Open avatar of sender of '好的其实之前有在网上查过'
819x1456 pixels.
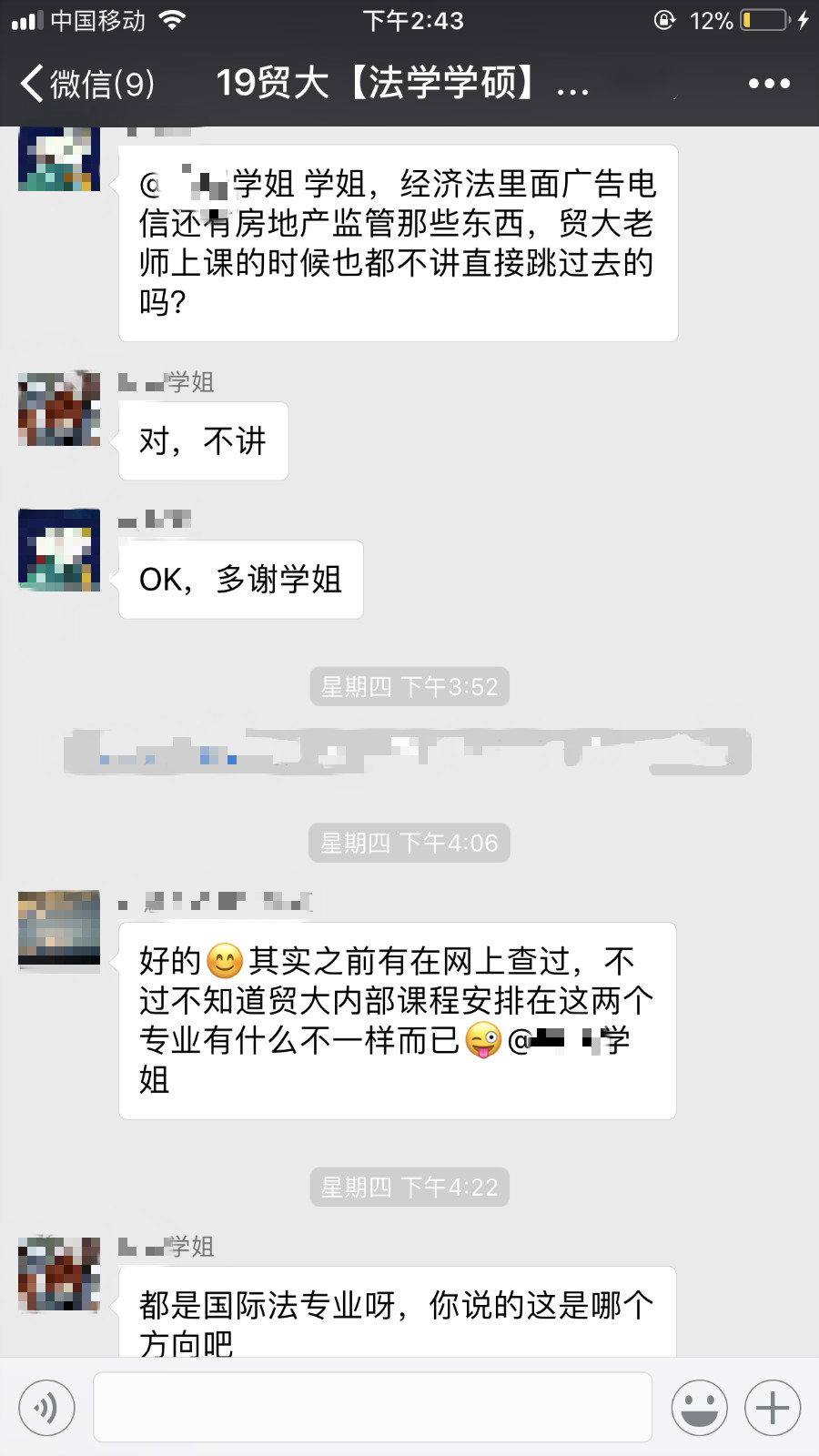[x=59, y=928]
